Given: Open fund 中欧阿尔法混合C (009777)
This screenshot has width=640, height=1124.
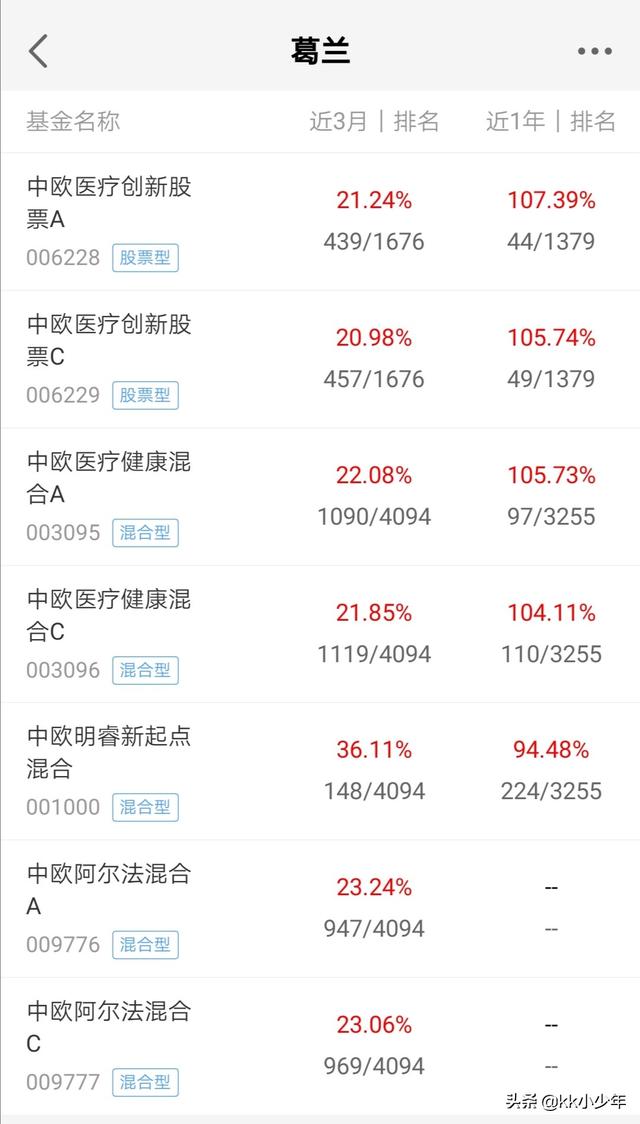Looking at the screenshot, I should coord(320,1046).
